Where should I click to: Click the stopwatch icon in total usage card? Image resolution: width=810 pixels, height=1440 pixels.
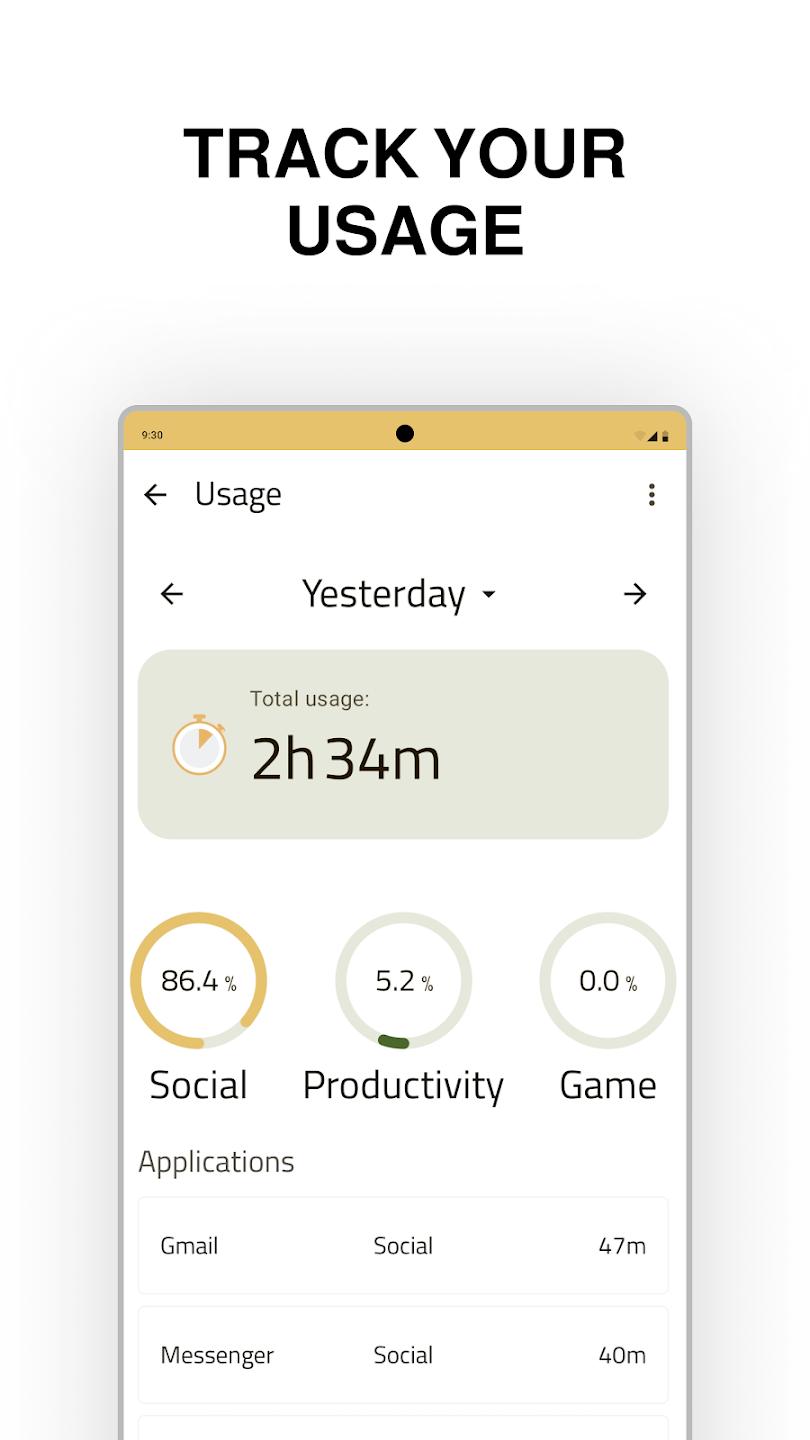198,745
